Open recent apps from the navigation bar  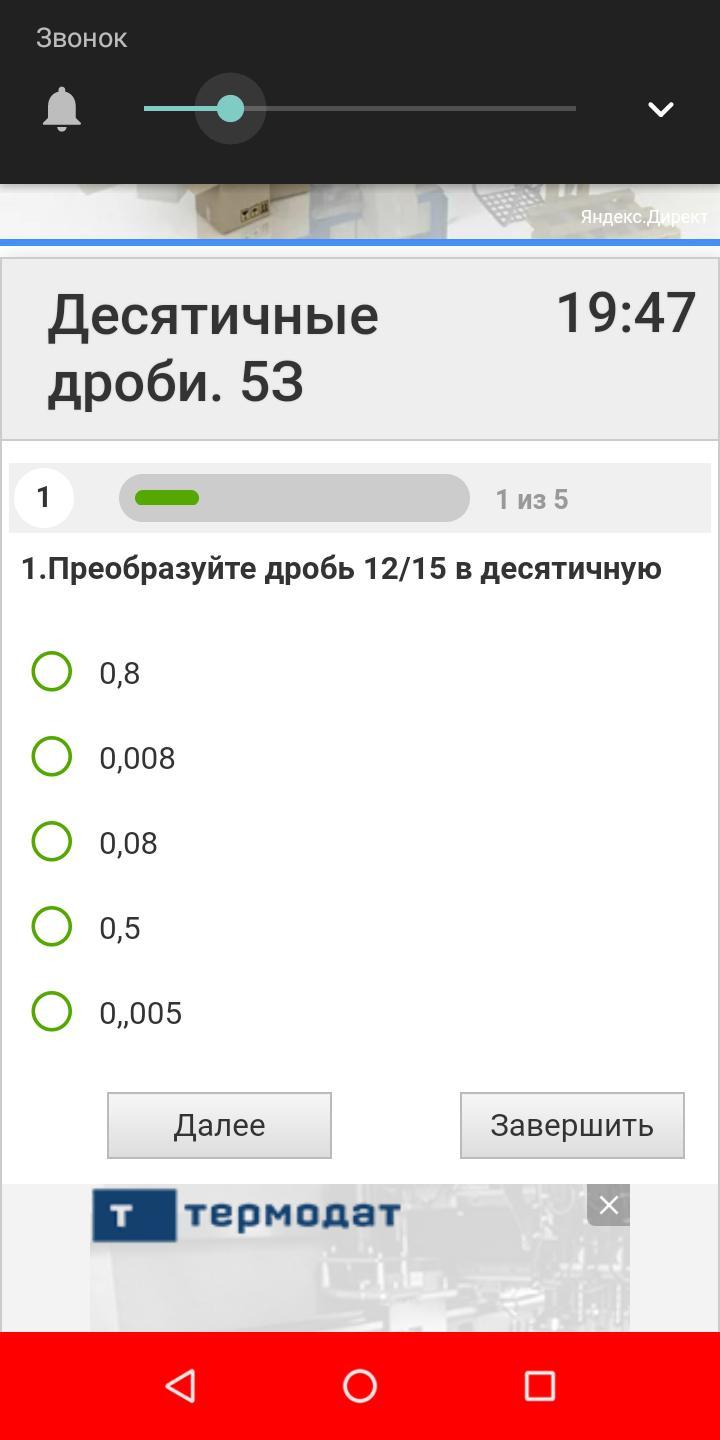tap(540, 1386)
